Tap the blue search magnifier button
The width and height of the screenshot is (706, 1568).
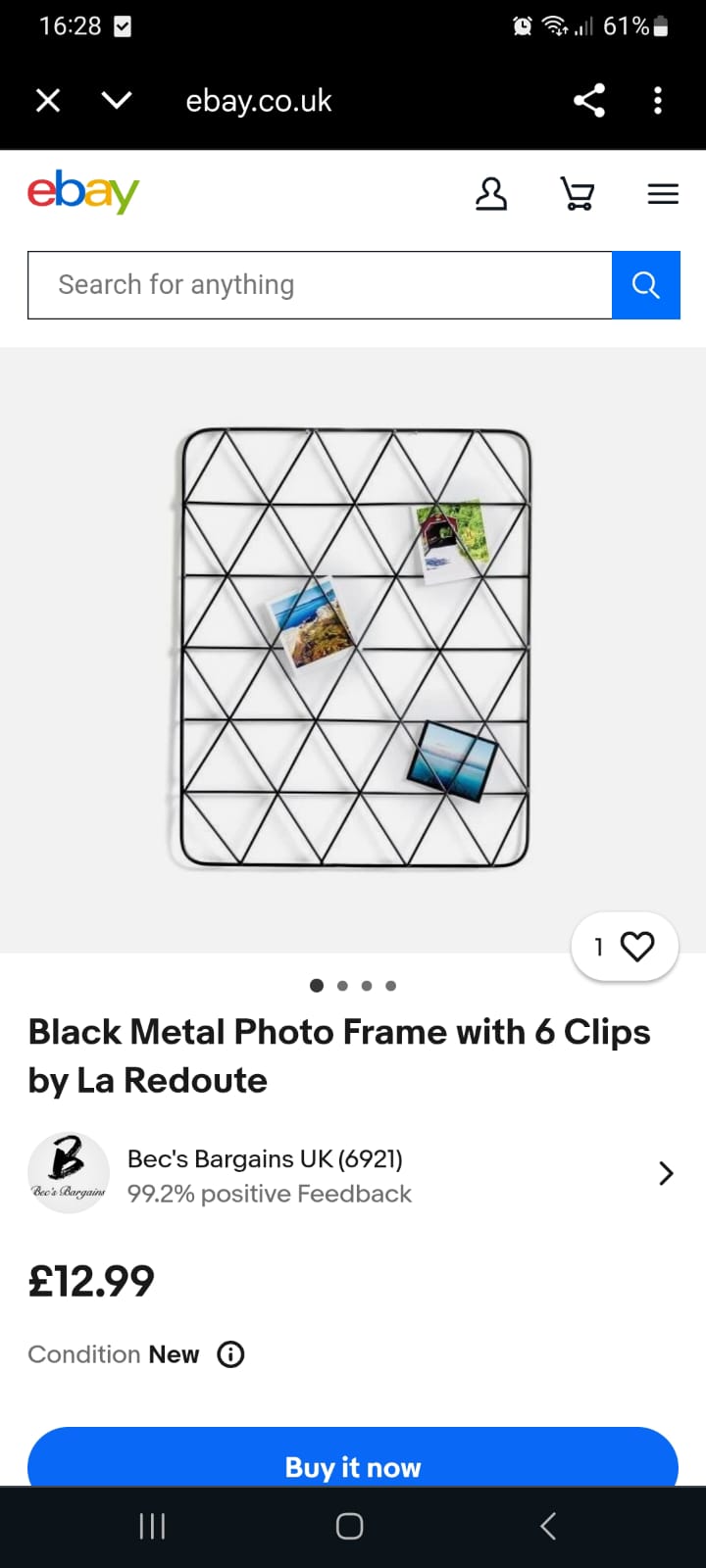[x=645, y=285]
